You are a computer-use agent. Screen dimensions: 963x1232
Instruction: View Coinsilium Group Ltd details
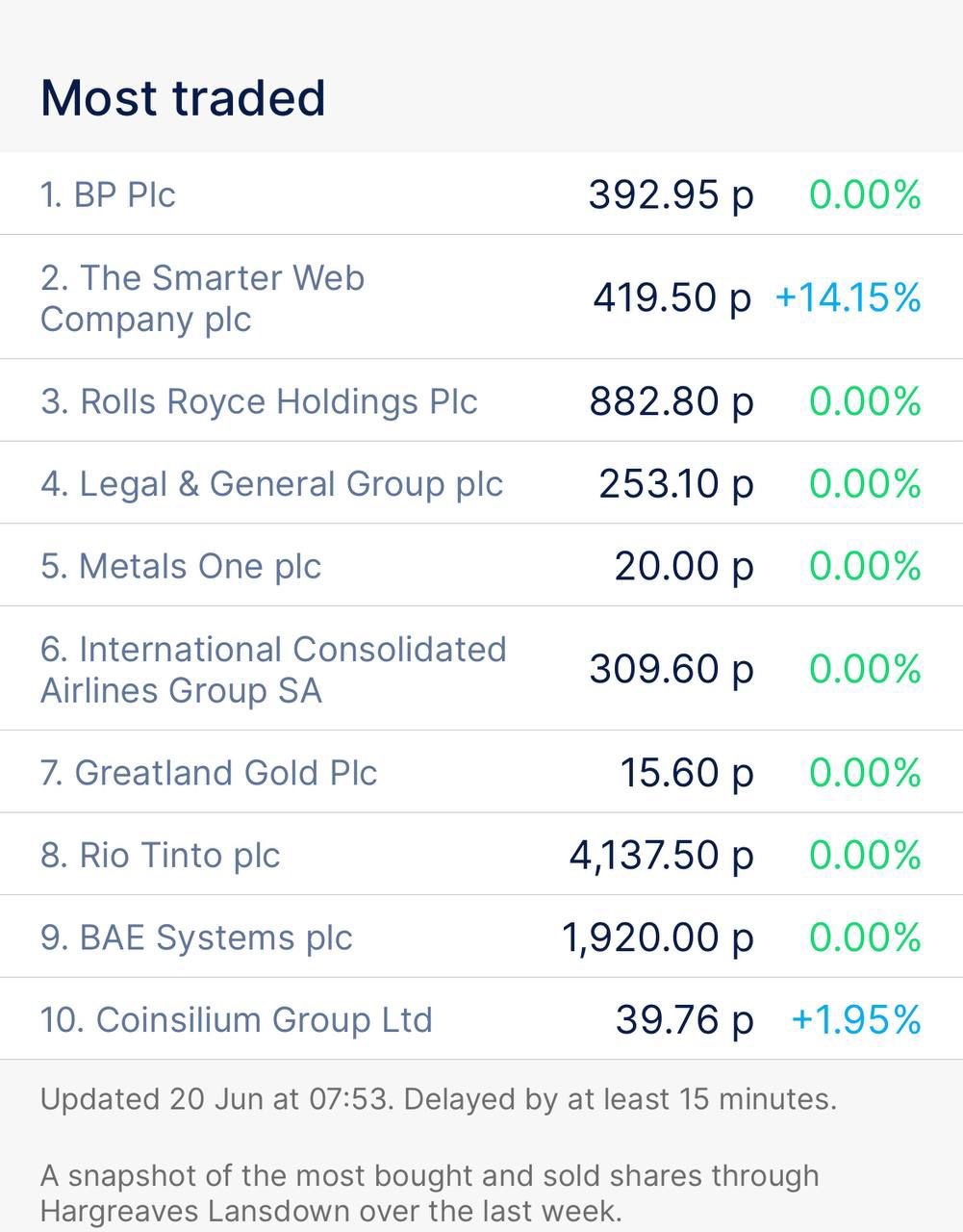point(236,1018)
